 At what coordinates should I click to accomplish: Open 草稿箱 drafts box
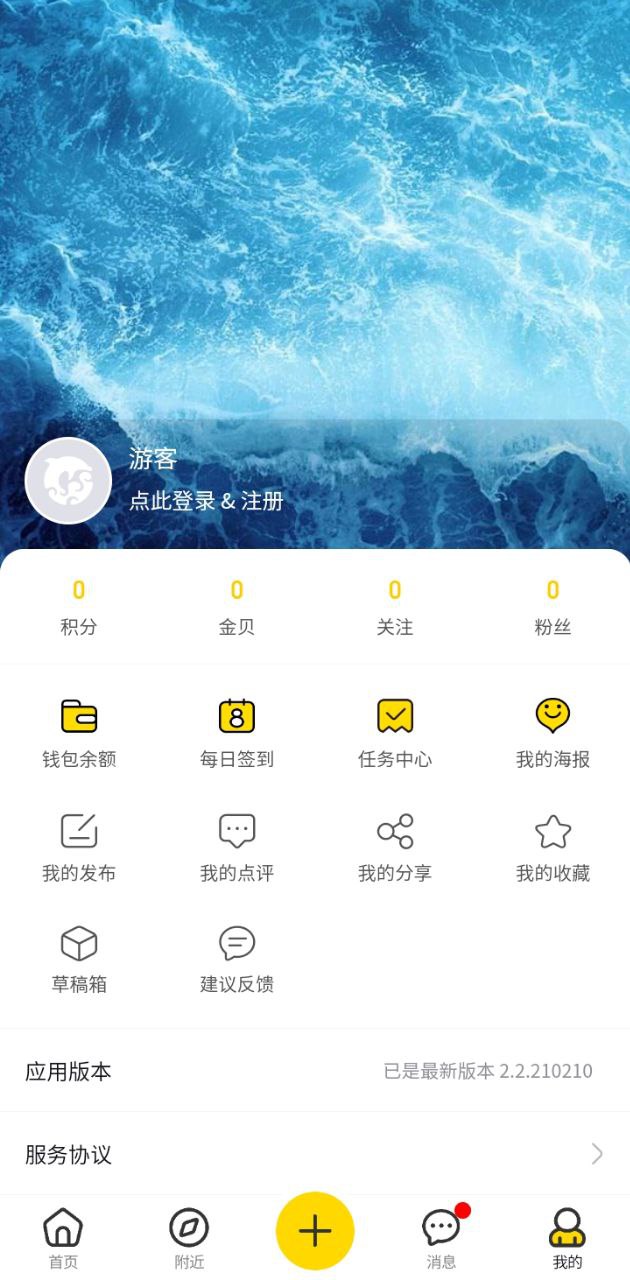point(79,958)
